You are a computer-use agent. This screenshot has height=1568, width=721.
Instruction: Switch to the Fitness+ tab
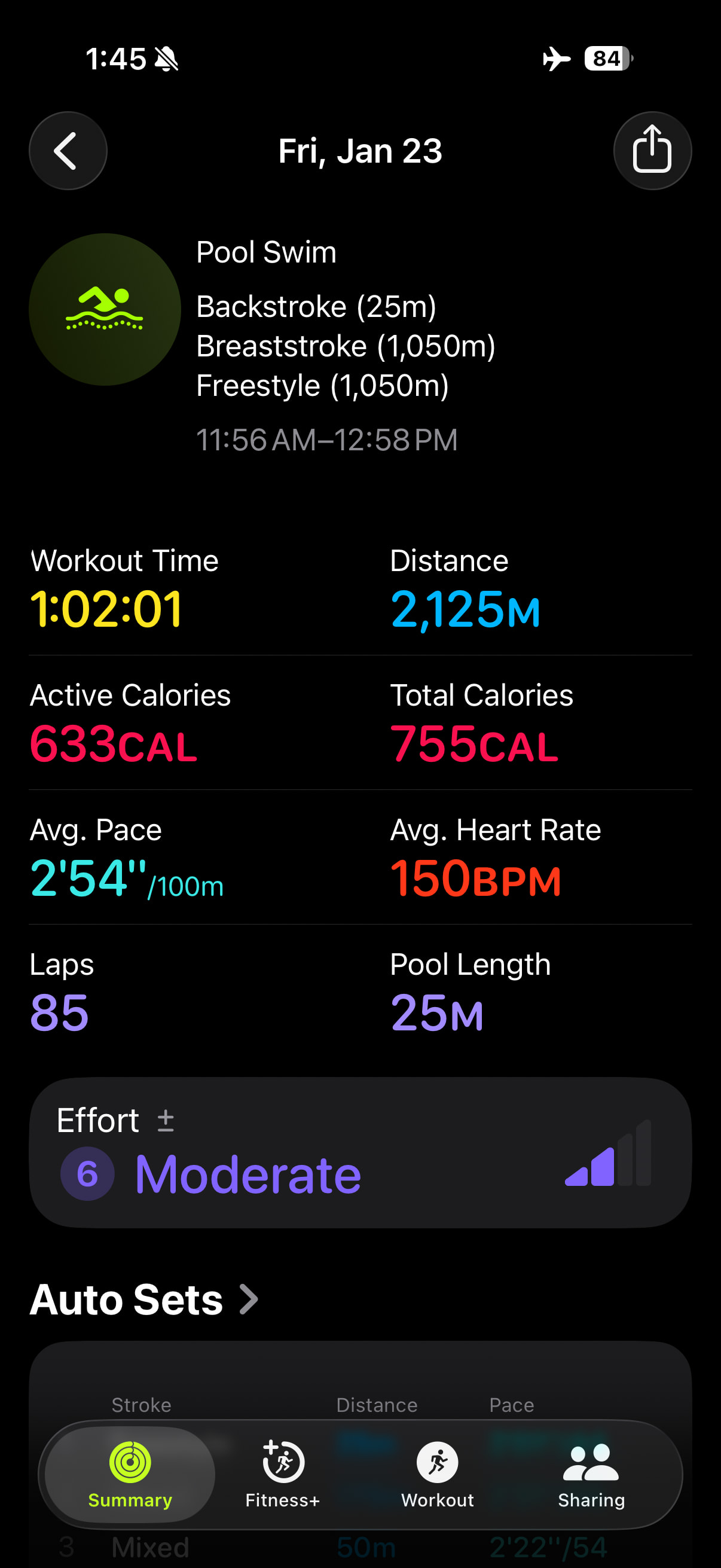(x=282, y=1474)
